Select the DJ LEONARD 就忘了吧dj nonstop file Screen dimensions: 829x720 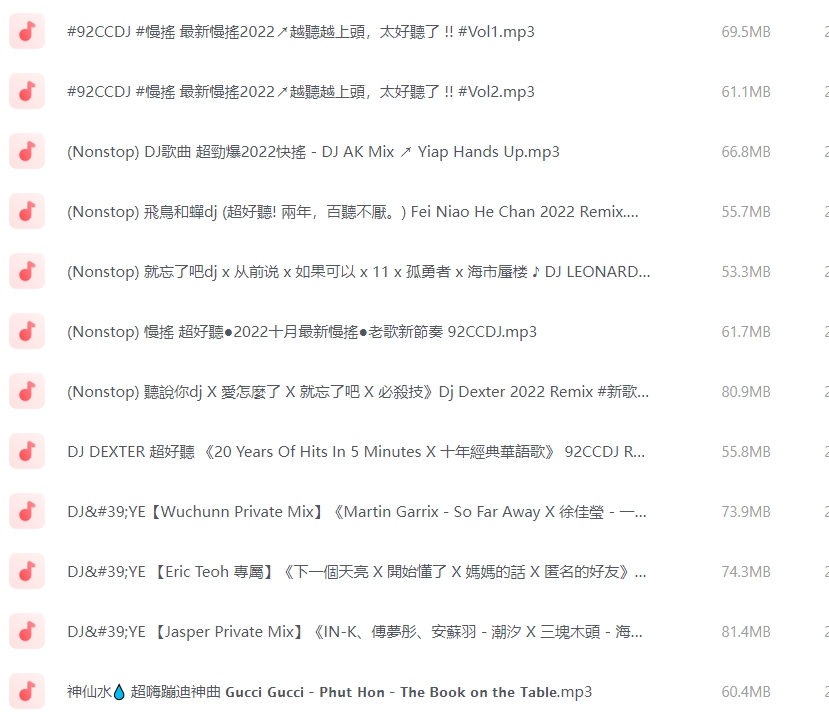pyautogui.click(x=358, y=272)
